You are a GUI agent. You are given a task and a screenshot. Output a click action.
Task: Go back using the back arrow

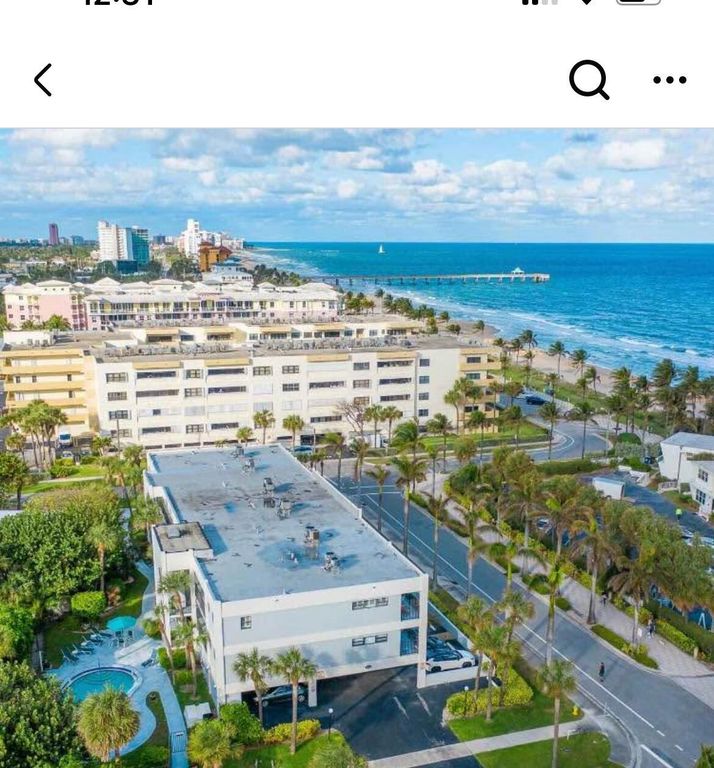point(43,80)
